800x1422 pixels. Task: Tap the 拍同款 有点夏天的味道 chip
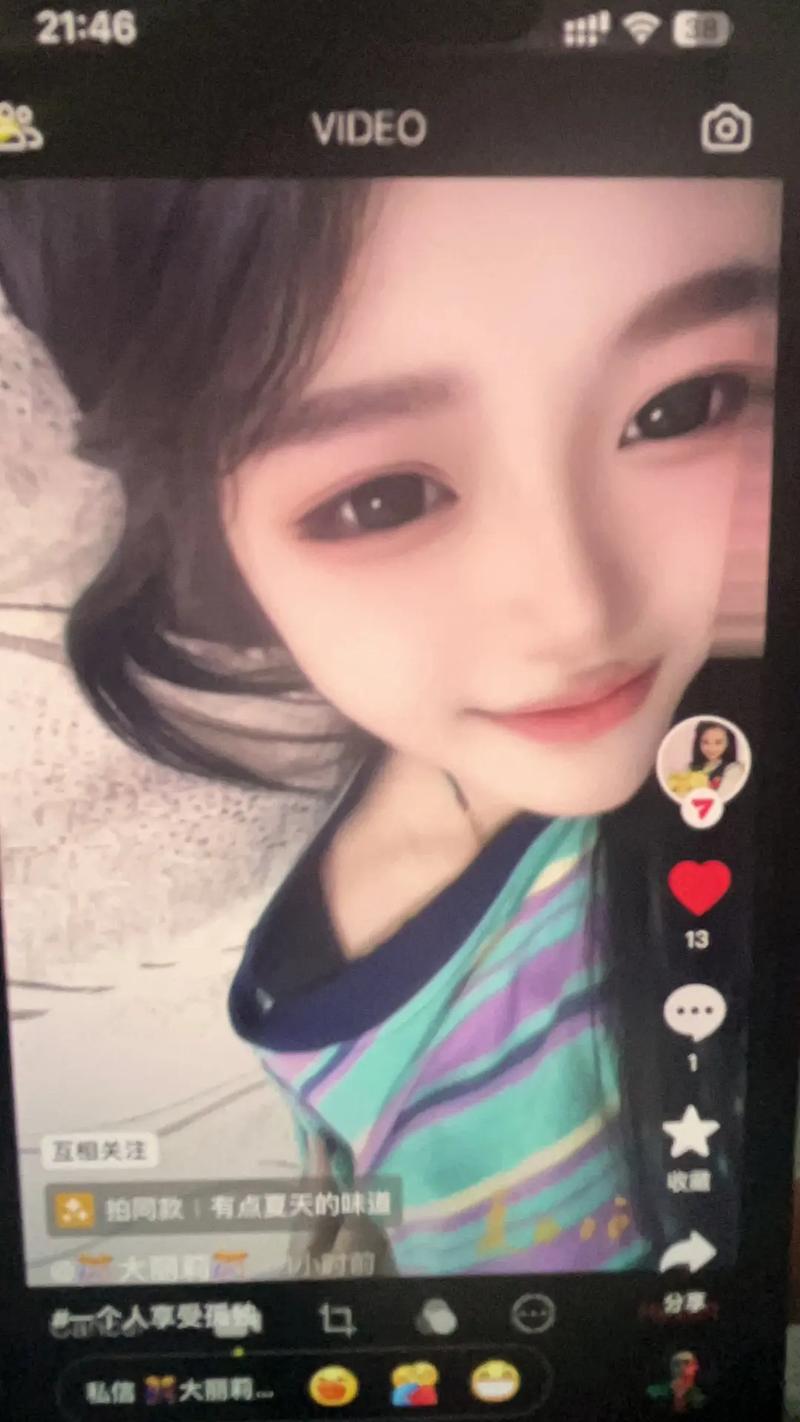(x=224, y=1209)
